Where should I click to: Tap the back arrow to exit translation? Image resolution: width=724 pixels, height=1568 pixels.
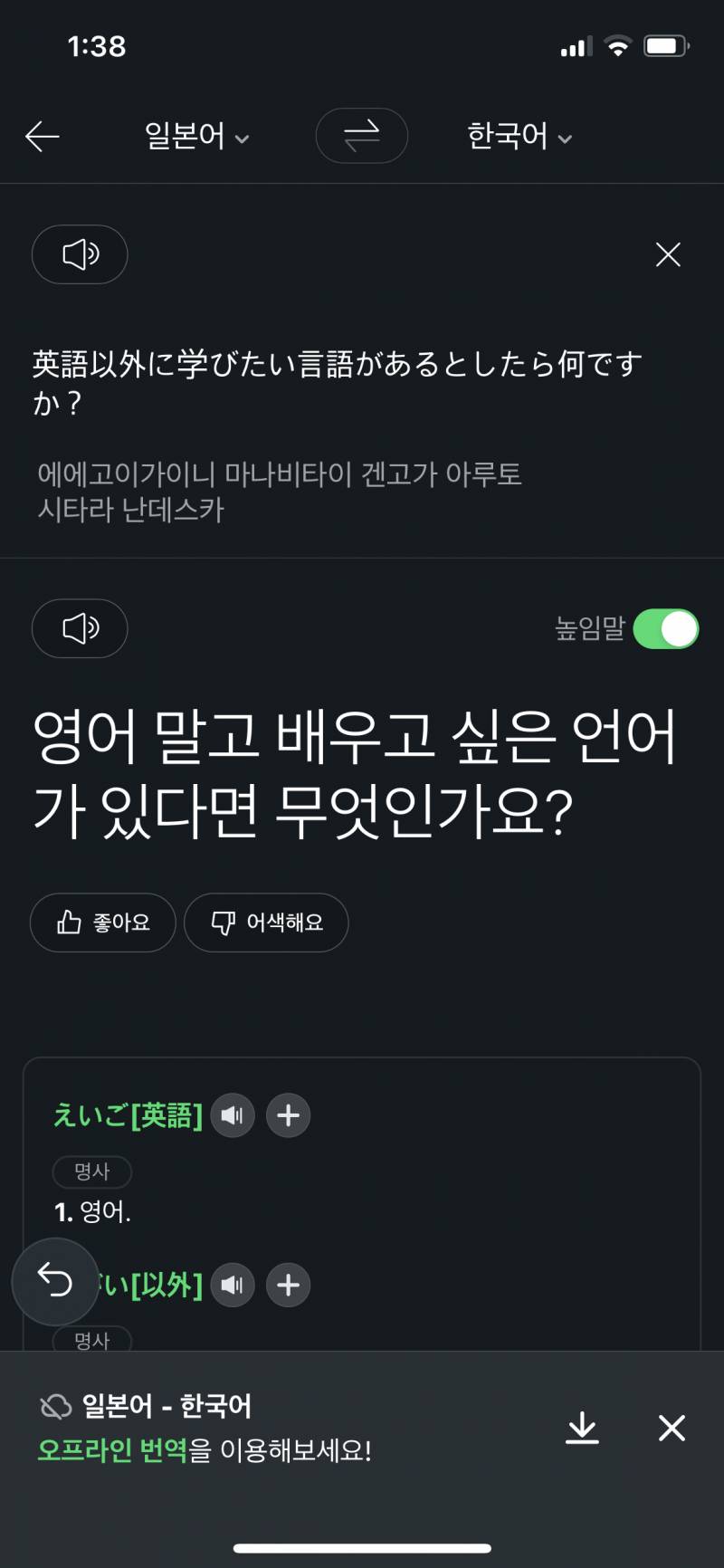42,136
